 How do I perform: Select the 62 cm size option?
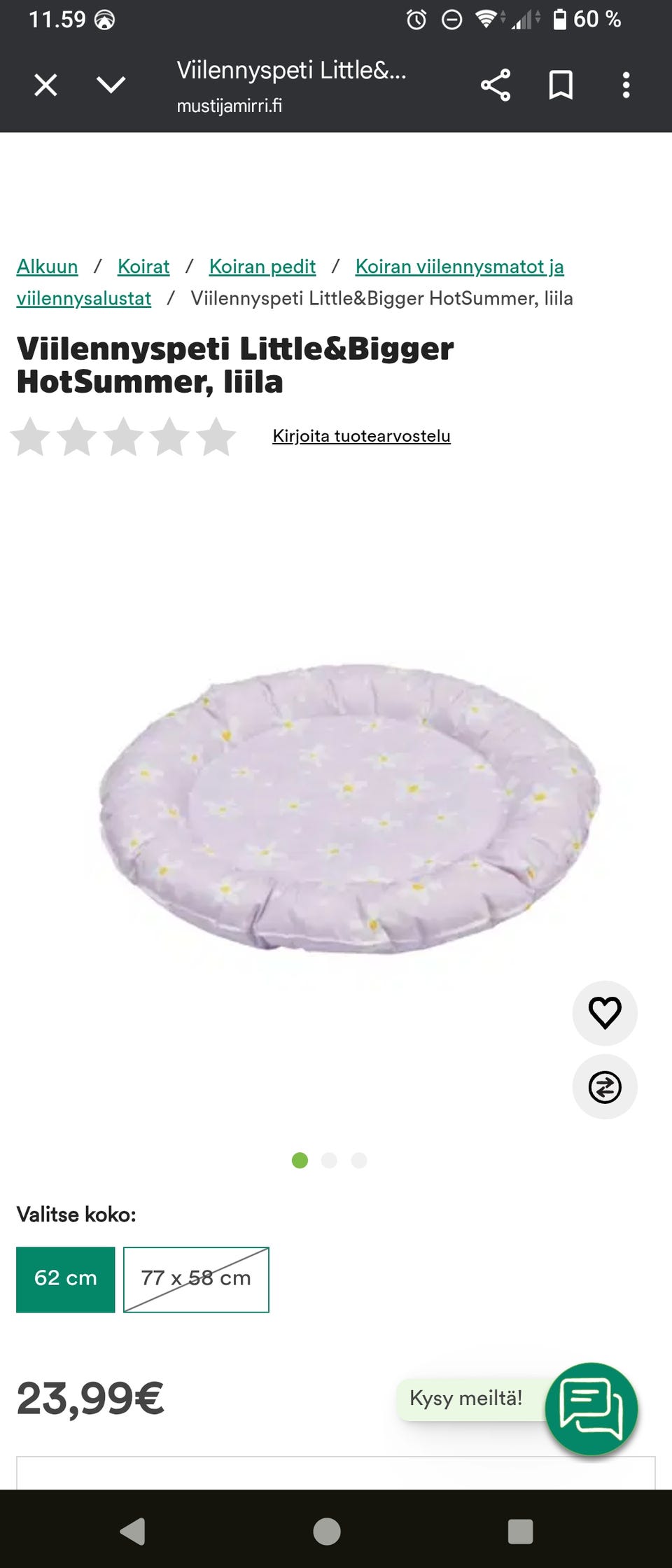point(65,1279)
